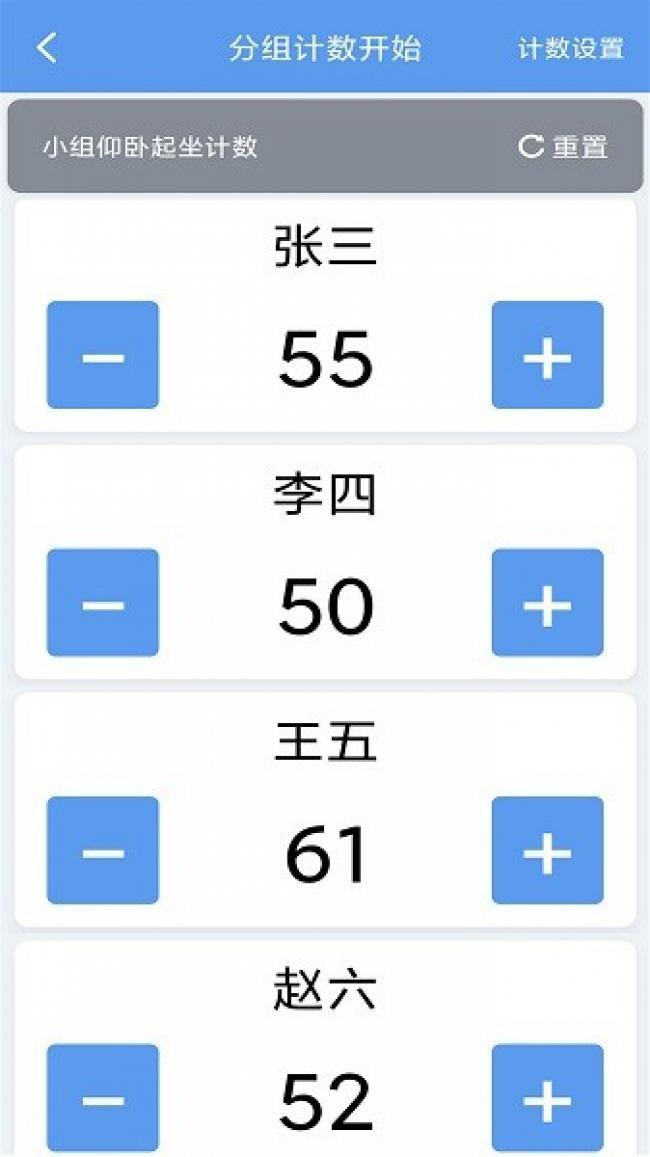Decrease 张三's count by one
This screenshot has width=650, height=1157.
pos(103,355)
